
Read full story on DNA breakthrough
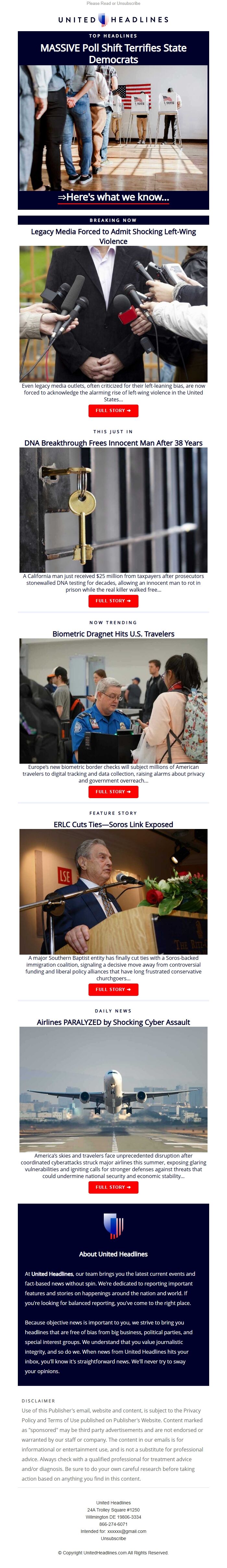click(113, 600)
